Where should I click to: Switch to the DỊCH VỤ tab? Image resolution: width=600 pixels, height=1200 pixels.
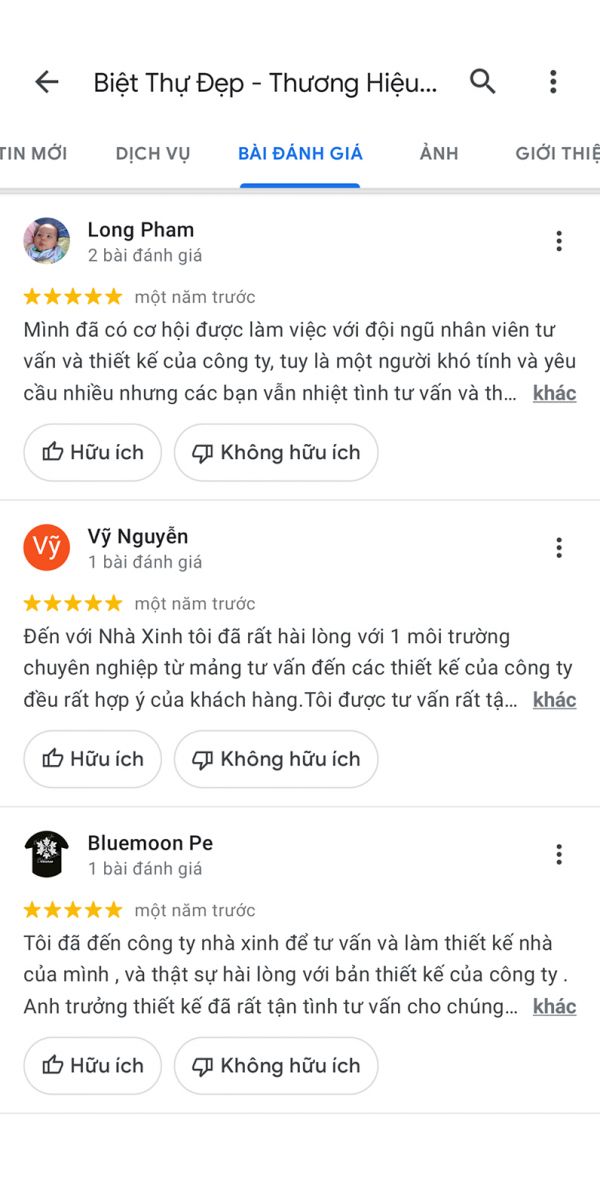point(152,153)
